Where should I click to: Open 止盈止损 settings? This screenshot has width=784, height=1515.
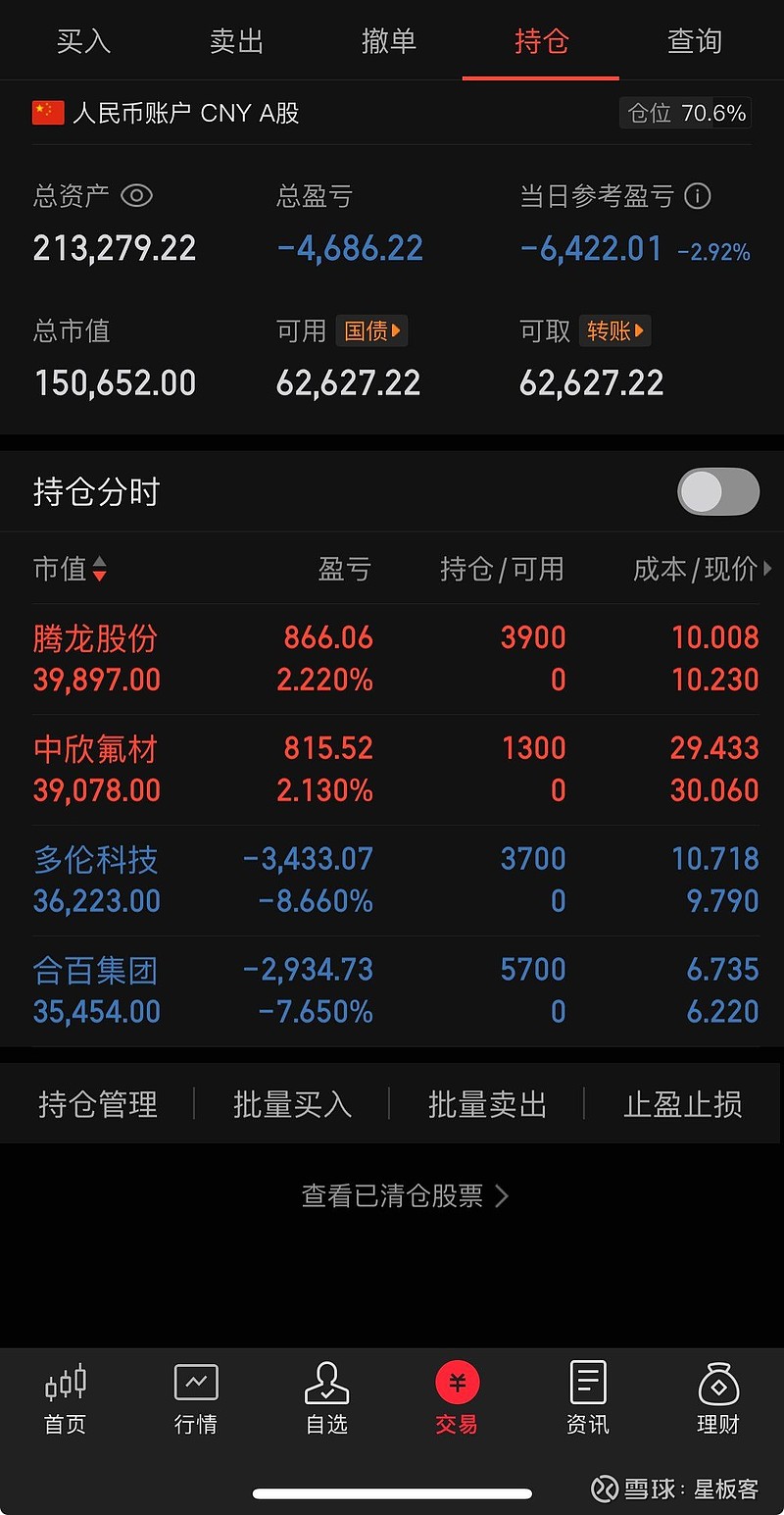click(x=683, y=1104)
